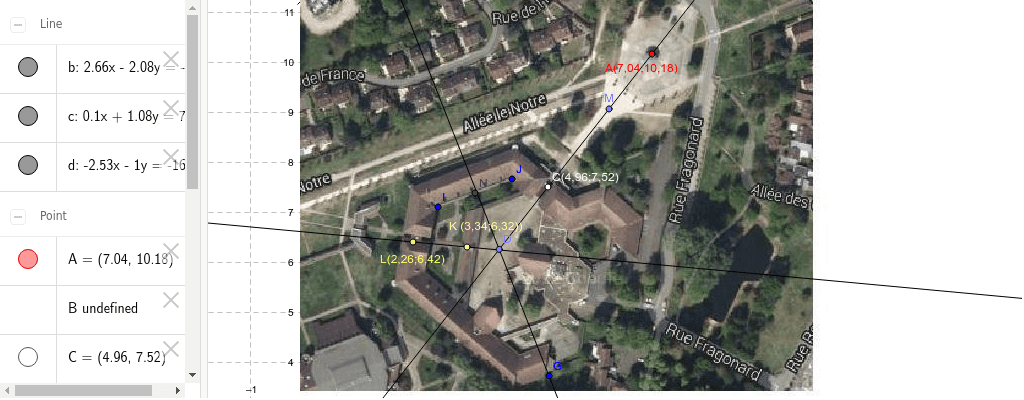This screenshot has height=400, width=1024.
Task: Toggle visibility of line c
Action: 28,116
